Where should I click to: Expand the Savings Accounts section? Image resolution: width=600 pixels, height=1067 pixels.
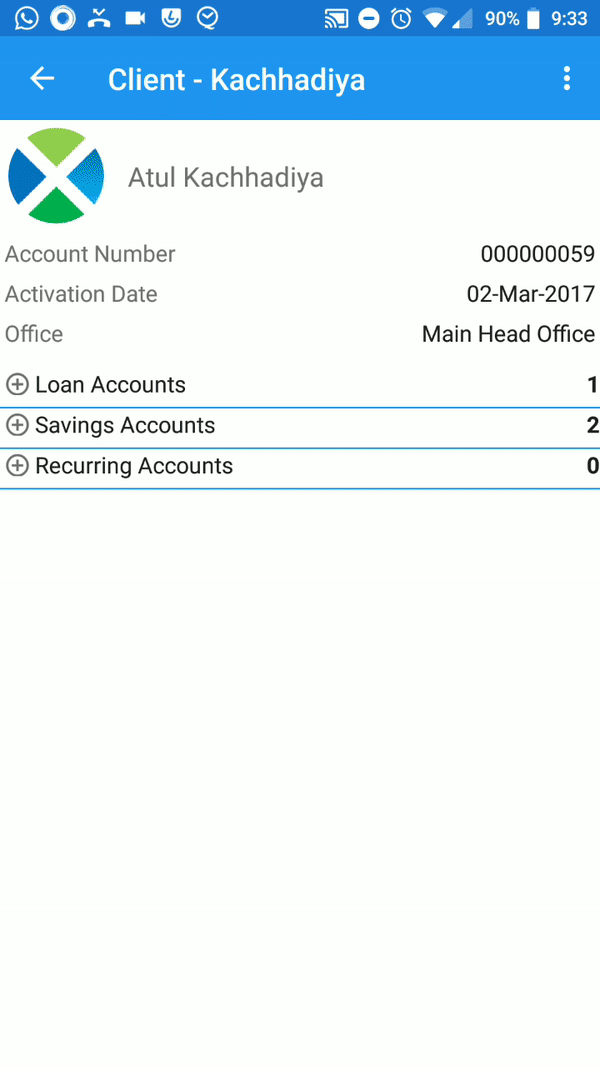coord(17,426)
